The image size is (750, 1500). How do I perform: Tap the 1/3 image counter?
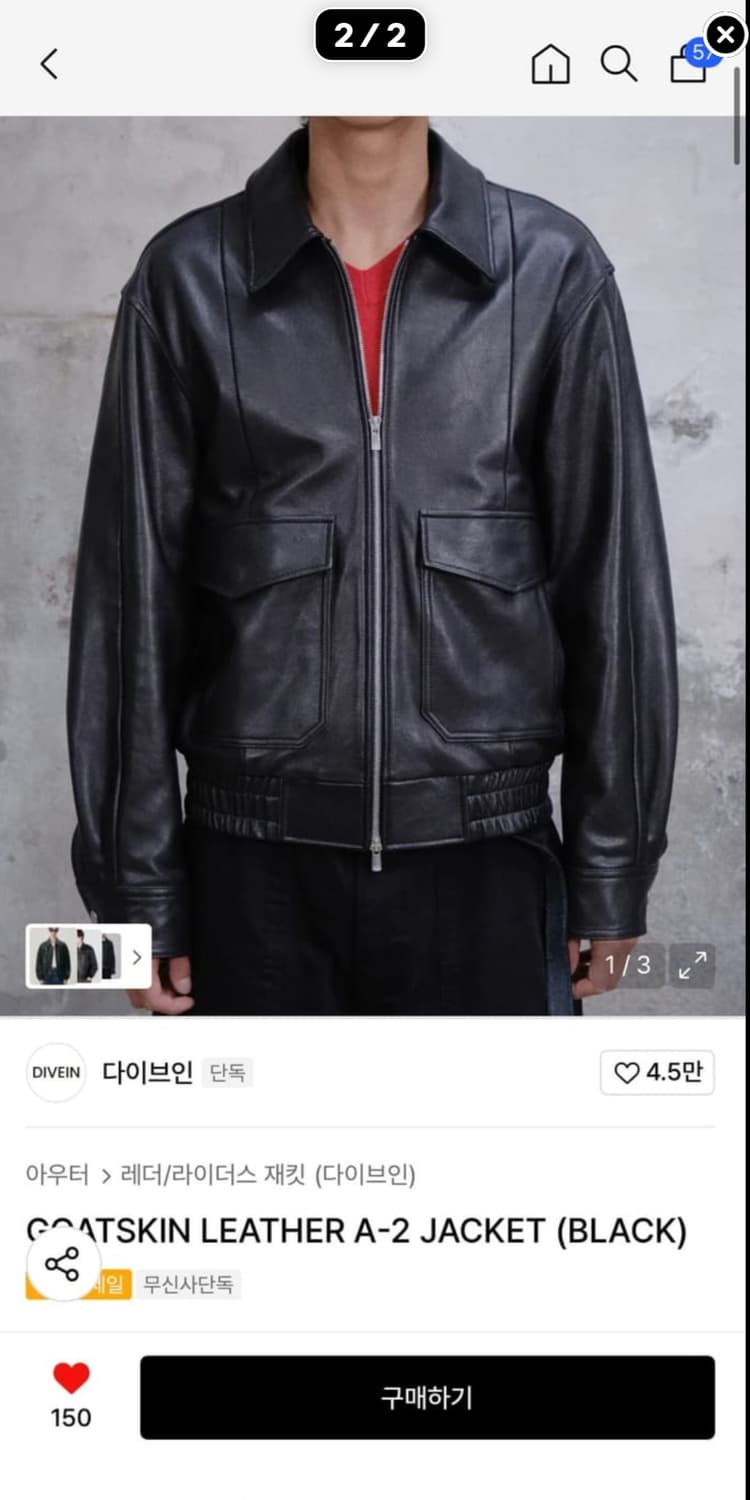tap(628, 966)
